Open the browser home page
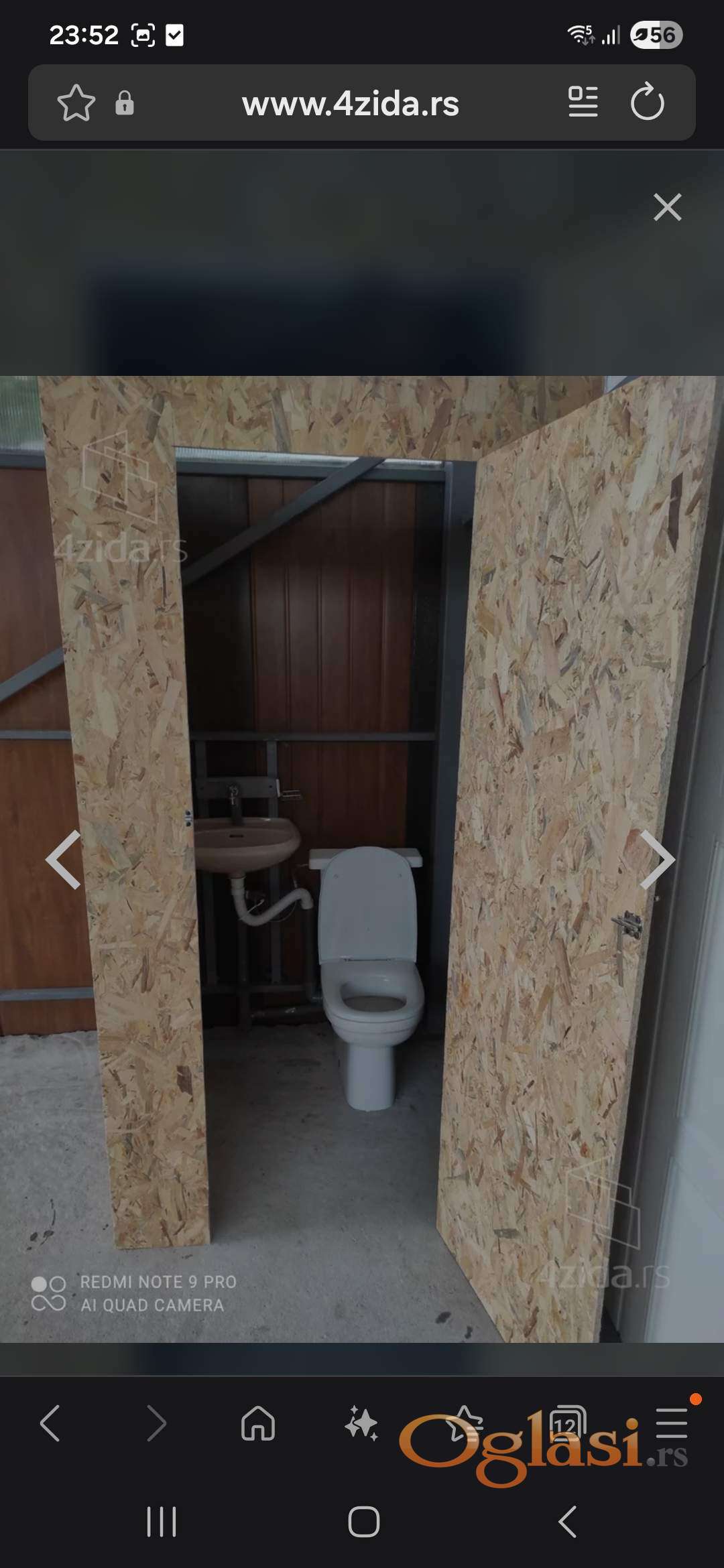This screenshot has height=1568, width=724. (x=258, y=1423)
